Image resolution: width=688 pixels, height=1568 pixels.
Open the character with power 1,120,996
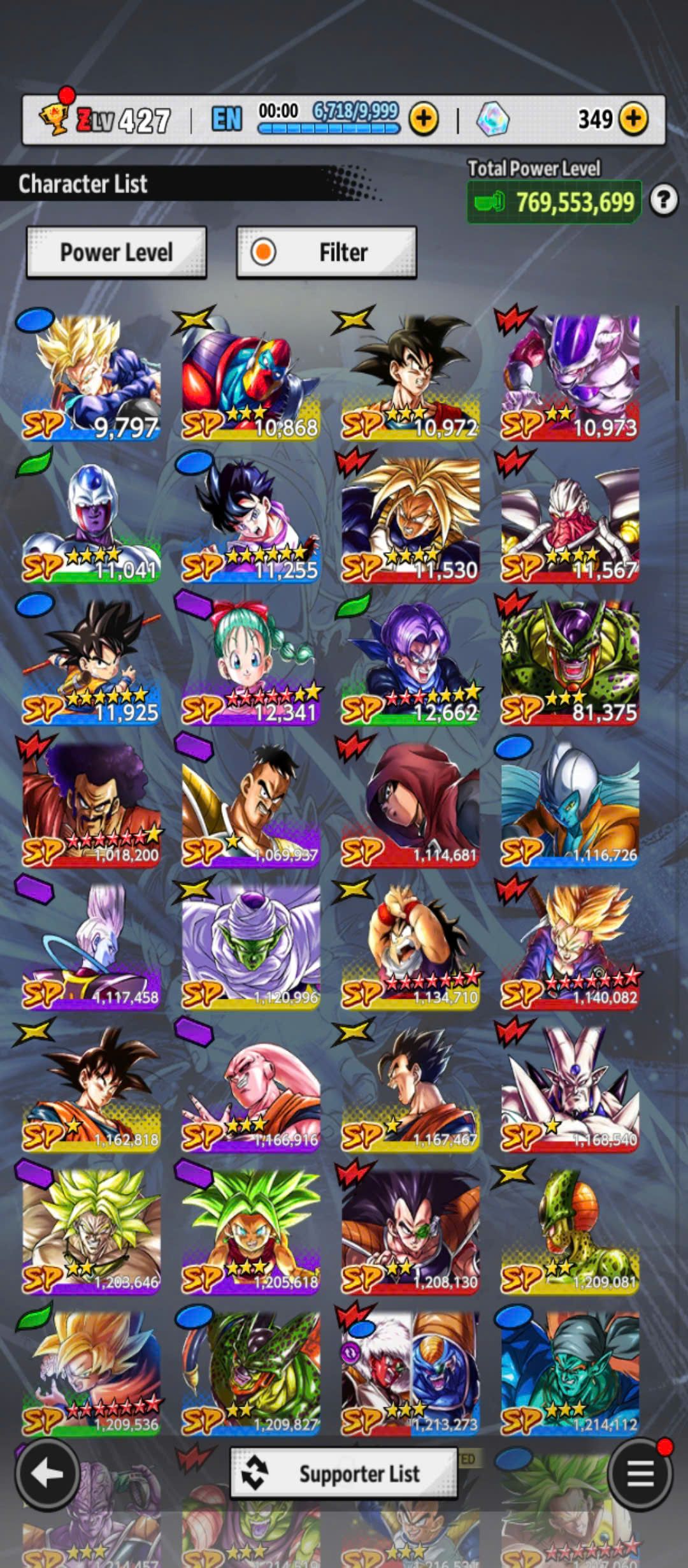[250, 947]
